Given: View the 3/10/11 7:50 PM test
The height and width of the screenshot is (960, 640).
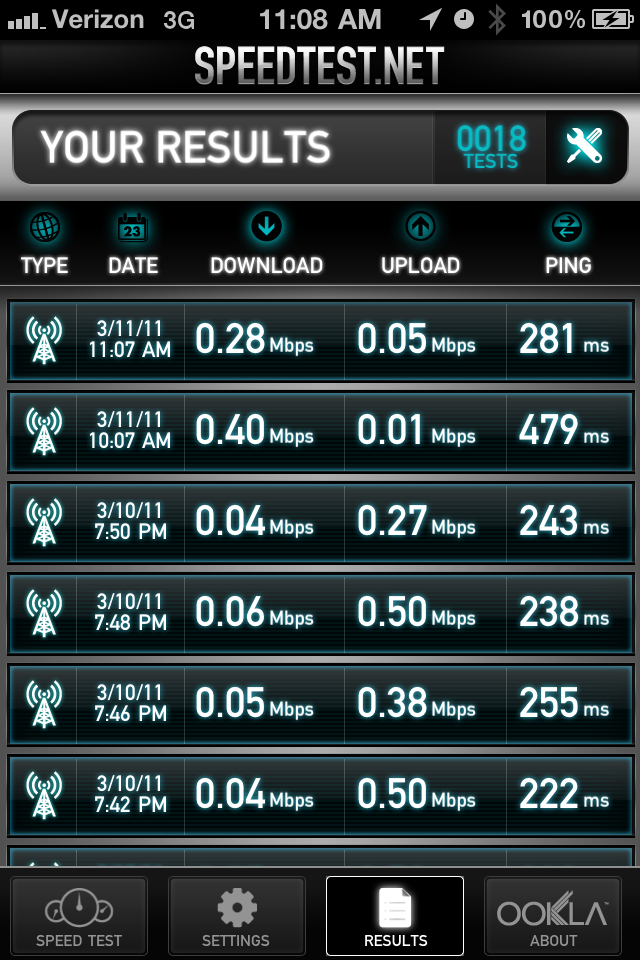Looking at the screenshot, I should click(x=320, y=522).
